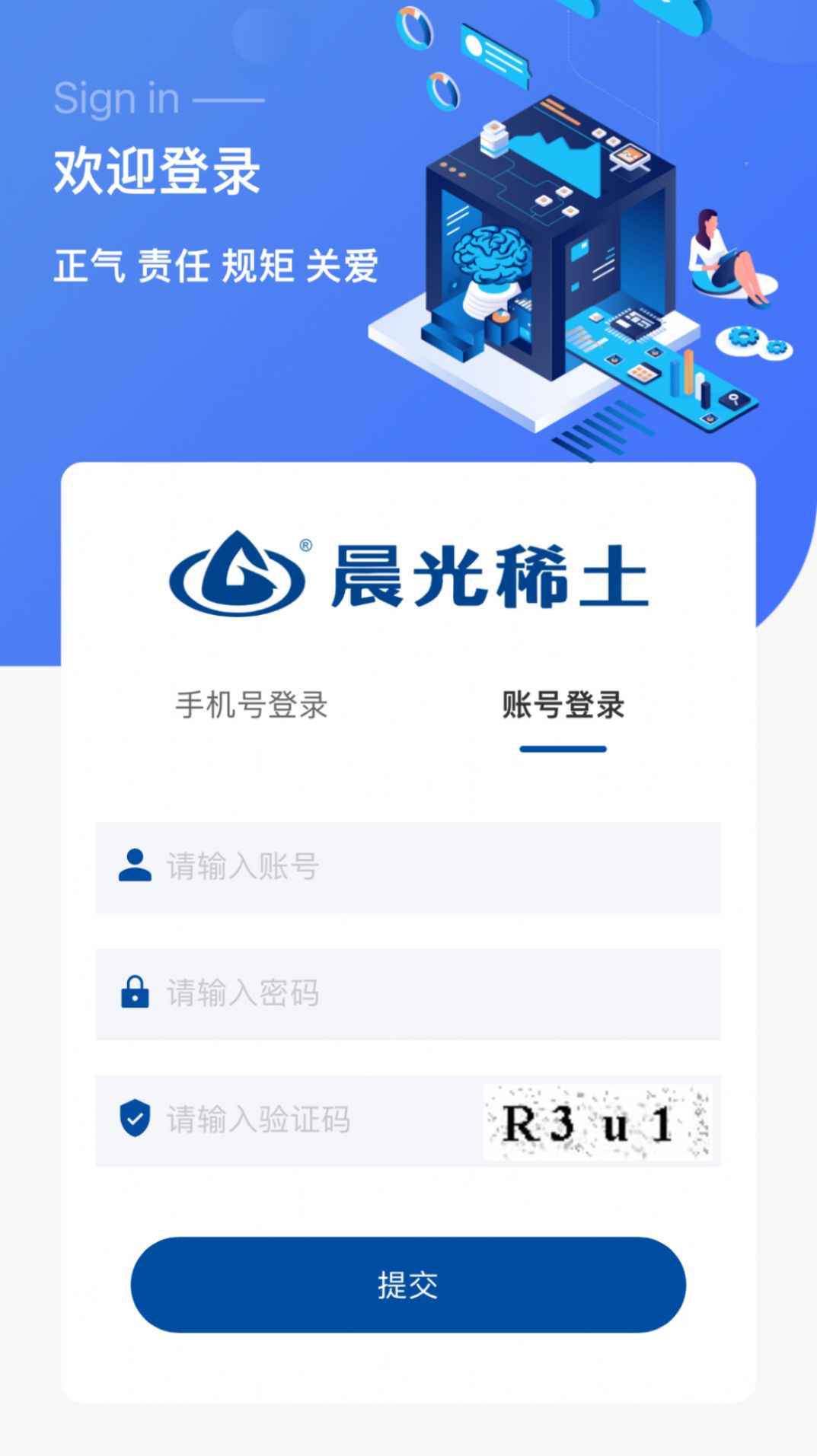This screenshot has height=1456, width=817.
Task: Submit login with 提交 button
Action: point(408,1285)
